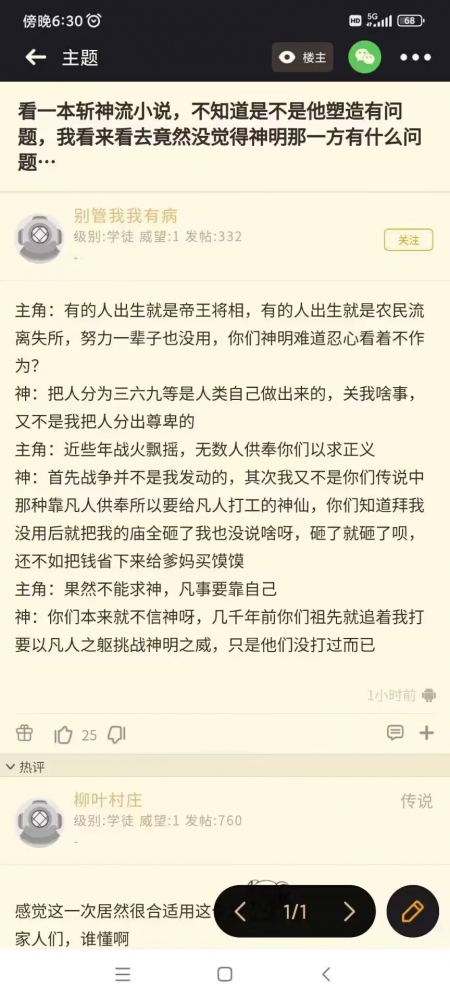The image size is (450, 1000).
Task: Tap the 楼主 only-poster view button
Action: pyautogui.click(x=303, y=57)
